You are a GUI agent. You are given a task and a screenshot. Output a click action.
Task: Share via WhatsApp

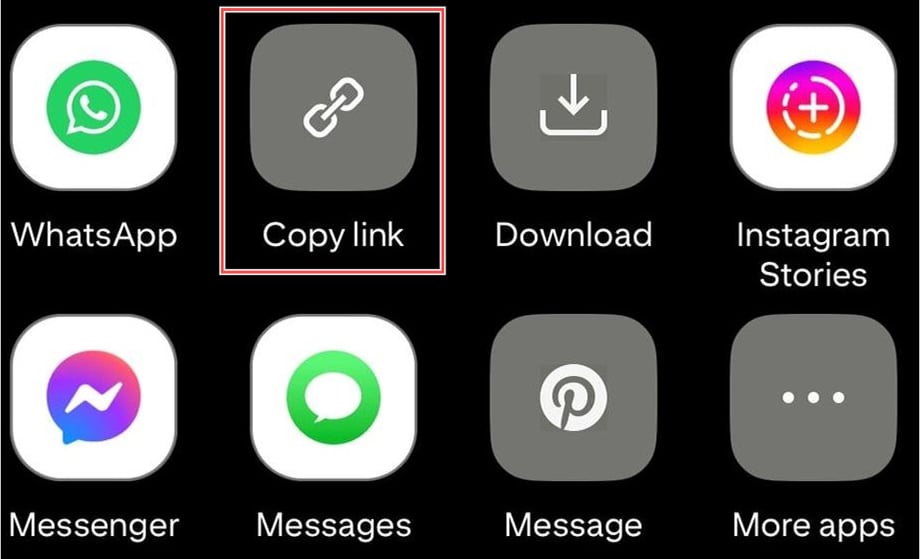pyautogui.click(x=93, y=107)
